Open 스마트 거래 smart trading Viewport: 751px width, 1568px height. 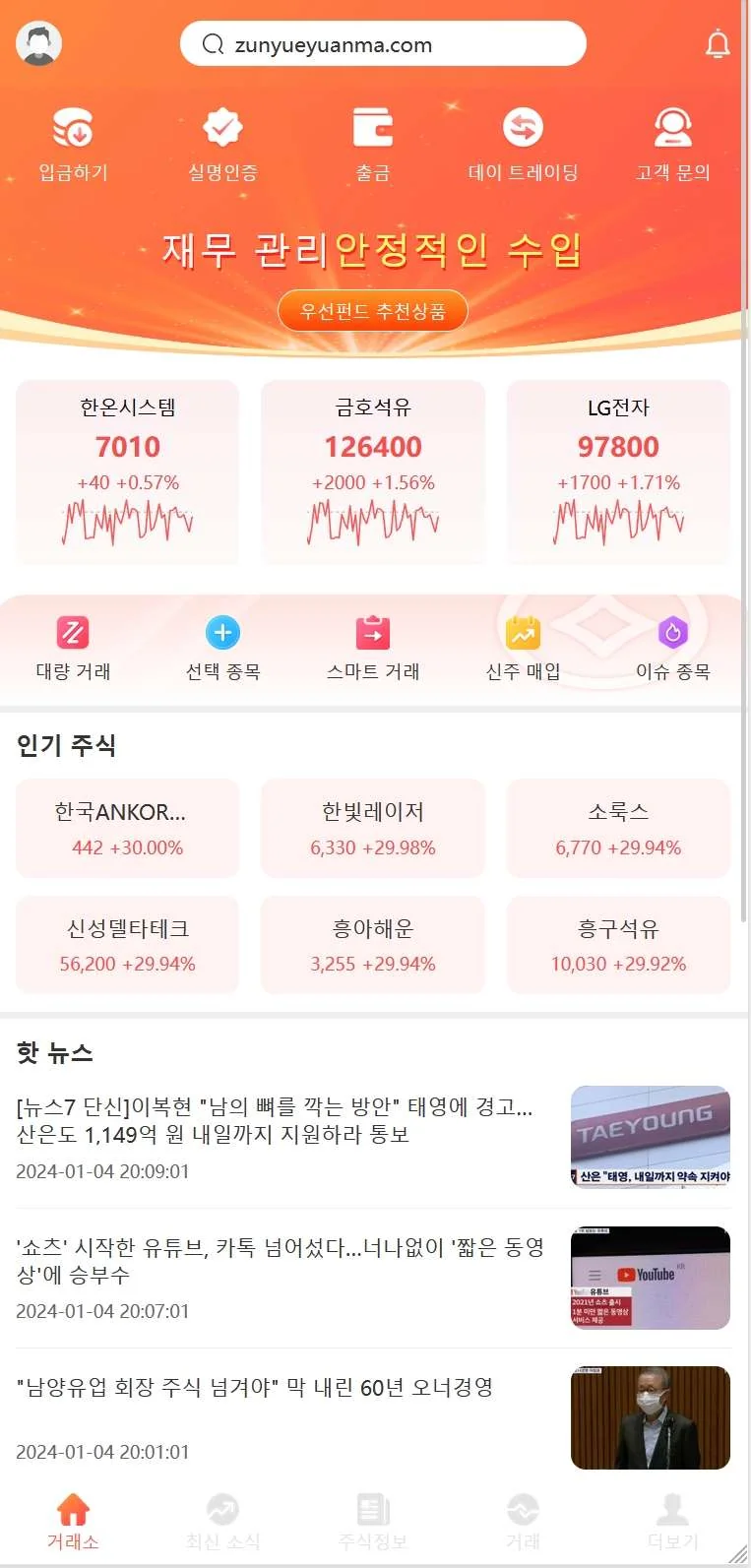pos(373,648)
